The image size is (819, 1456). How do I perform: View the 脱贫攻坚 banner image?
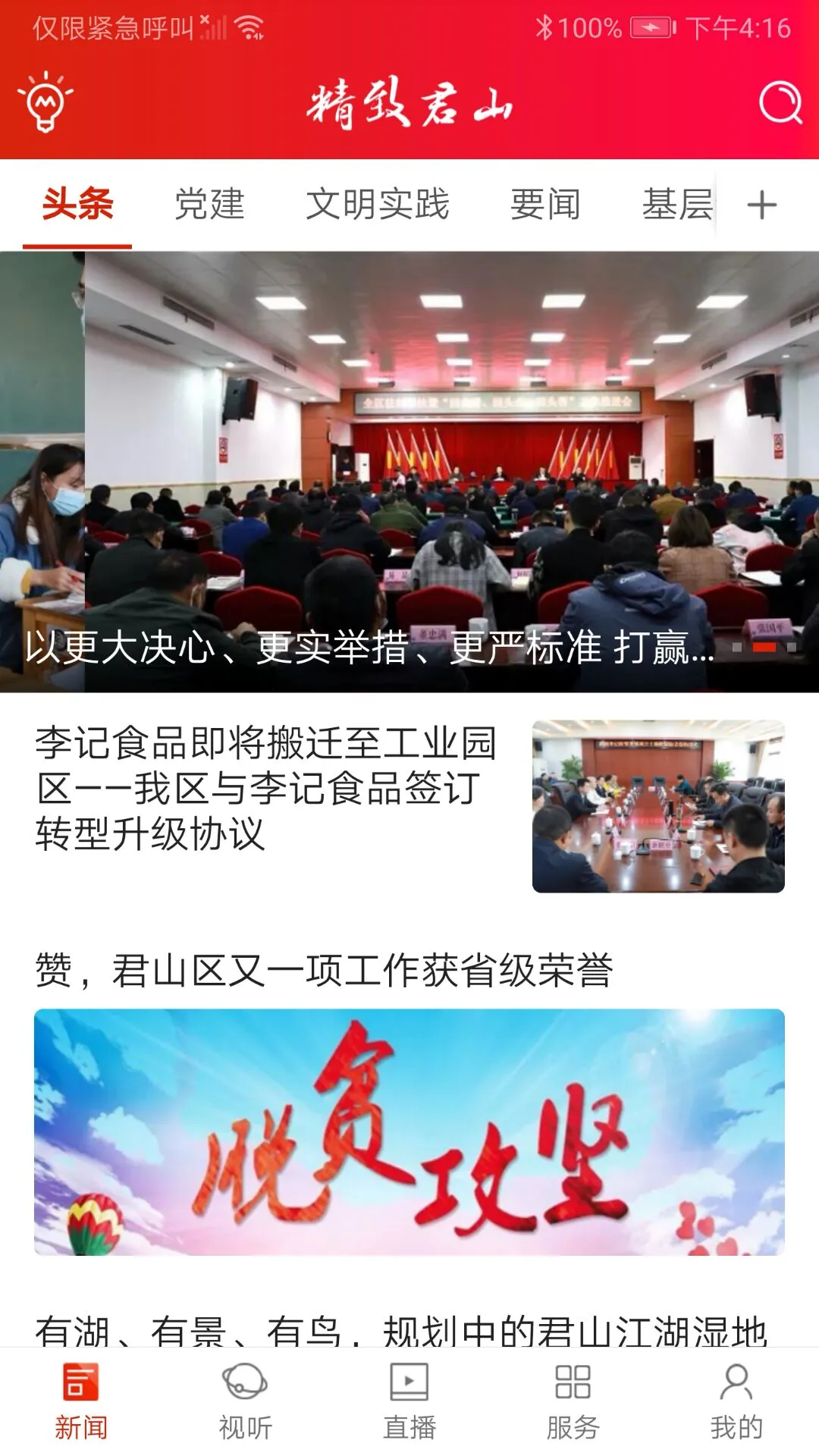point(409,1137)
